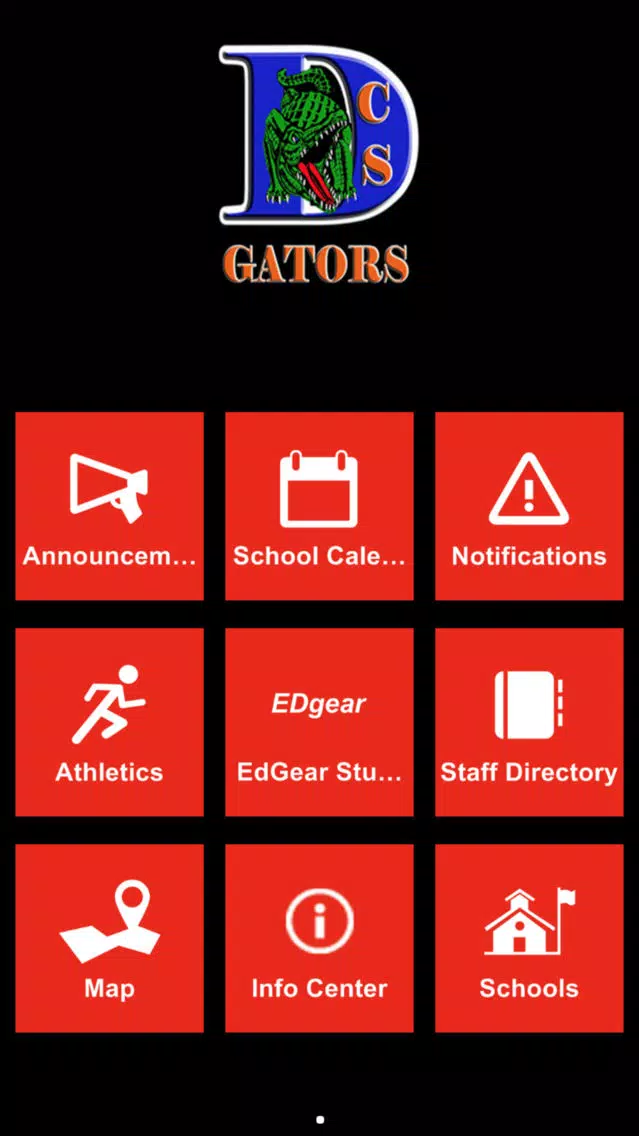Image resolution: width=639 pixels, height=1136 pixels.
Task: Launch EdGear Student tile
Action: pos(320,722)
